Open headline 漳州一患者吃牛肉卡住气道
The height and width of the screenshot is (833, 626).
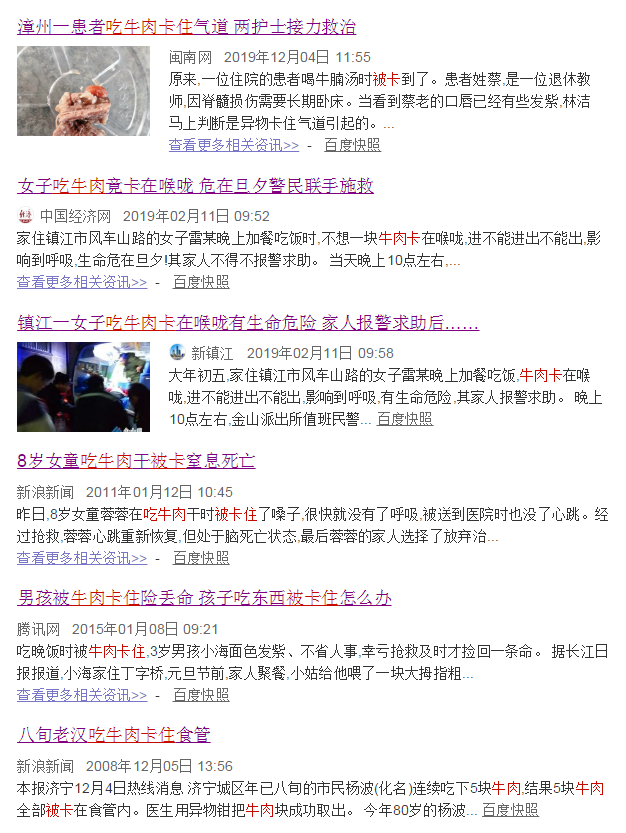[186, 27]
